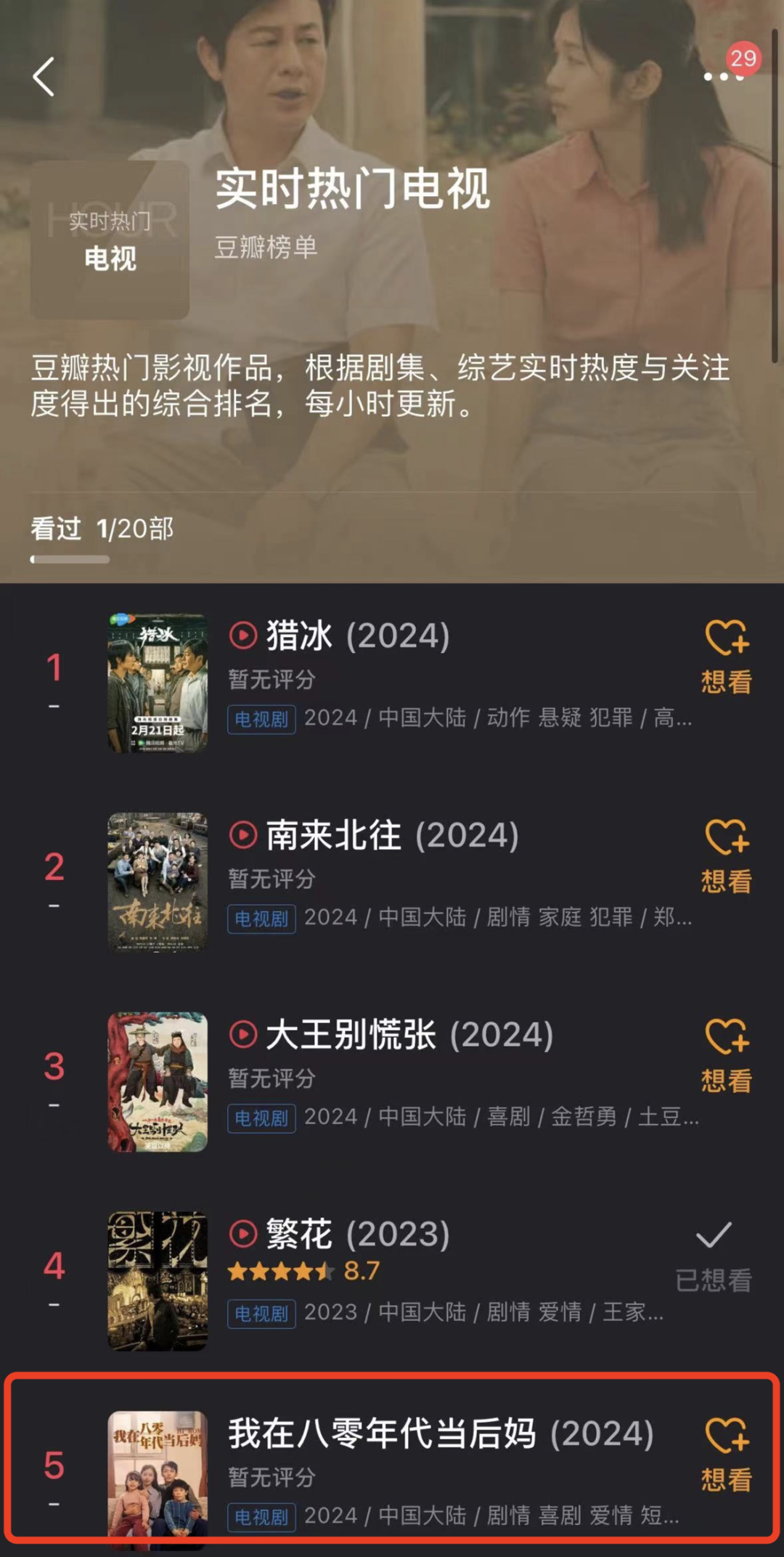Go back to the previous page
784x1557 pixels.
(44, 77)
